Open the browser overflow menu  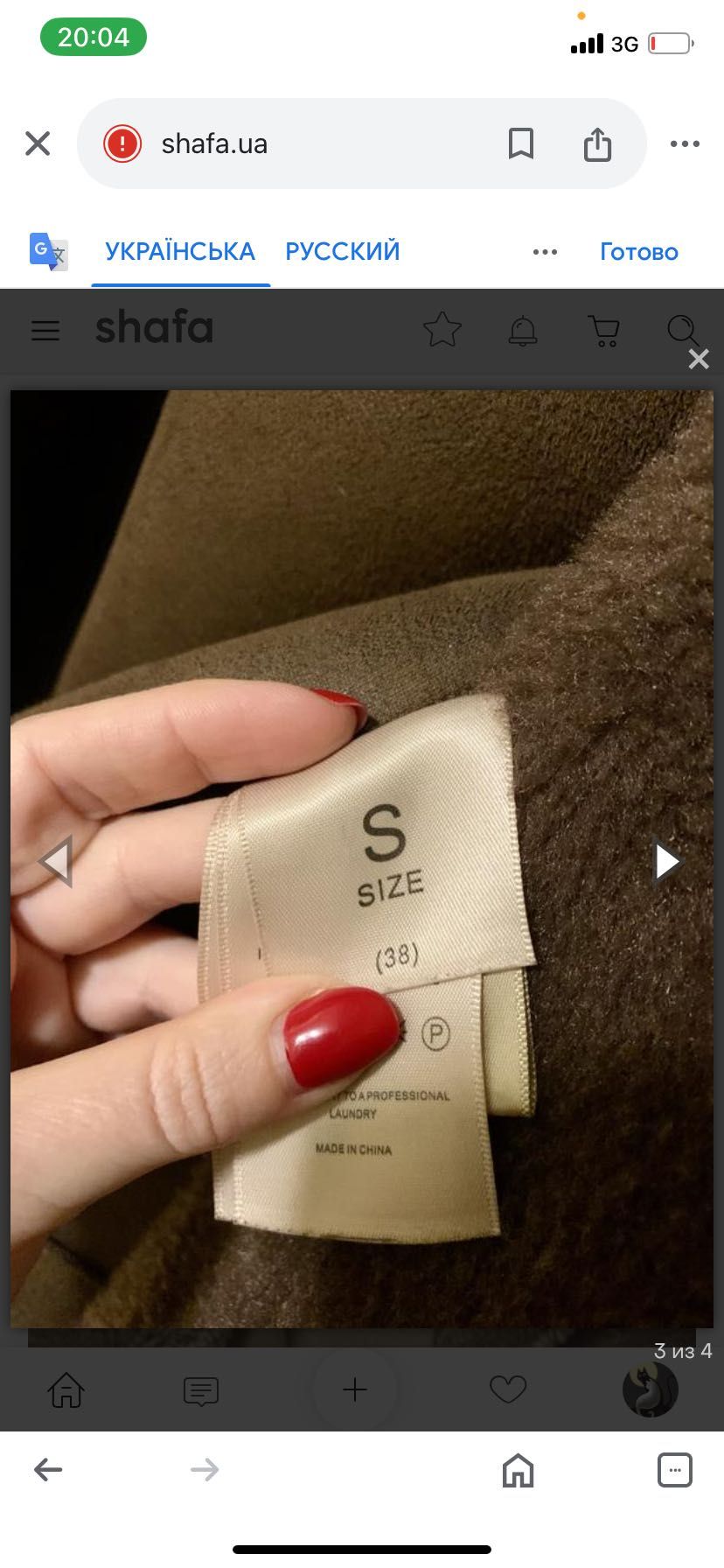pyautogui.click(x=685, y=143)
